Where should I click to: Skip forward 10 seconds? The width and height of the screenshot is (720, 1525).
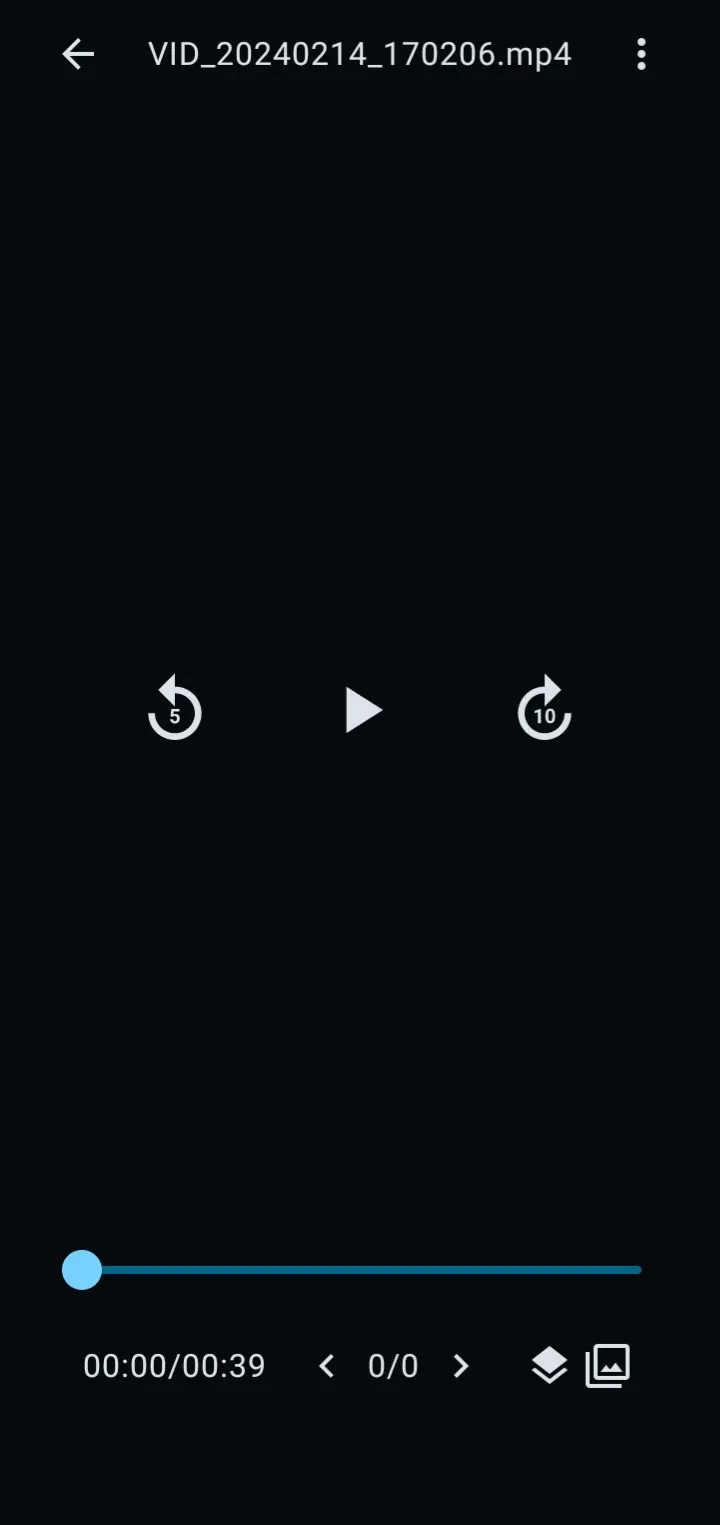click(x=544, y=710)
